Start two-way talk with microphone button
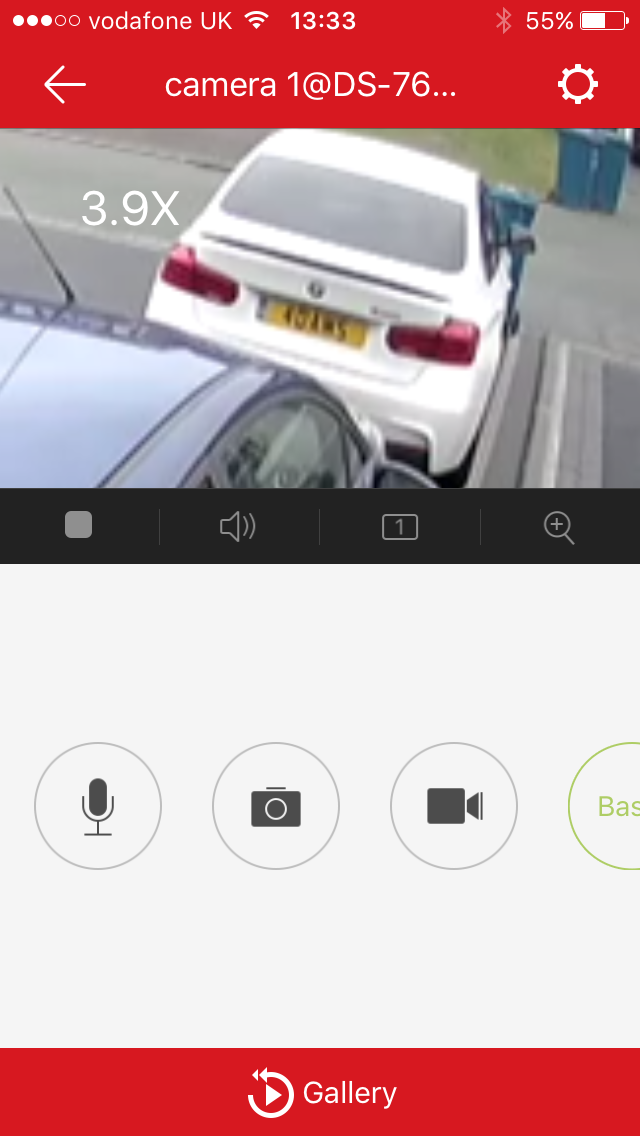This screenshot has width=640, height=1136. pyautogui.click(x=98, y=806)
